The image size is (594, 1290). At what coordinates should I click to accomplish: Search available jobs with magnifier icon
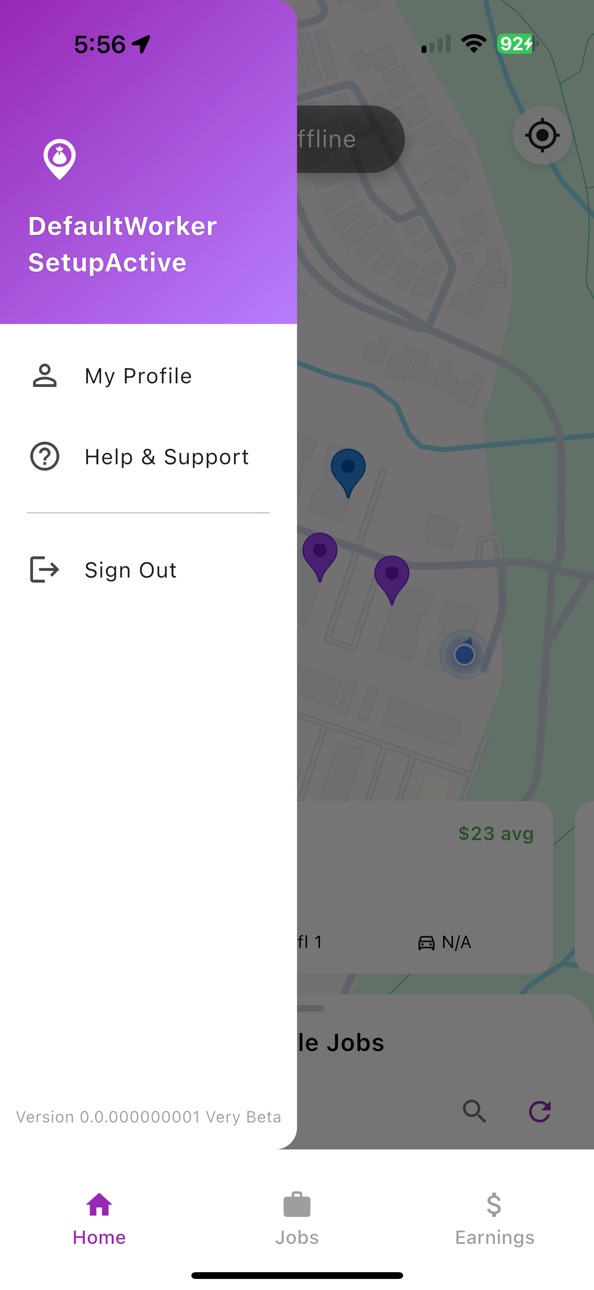tap(475, 1111)
